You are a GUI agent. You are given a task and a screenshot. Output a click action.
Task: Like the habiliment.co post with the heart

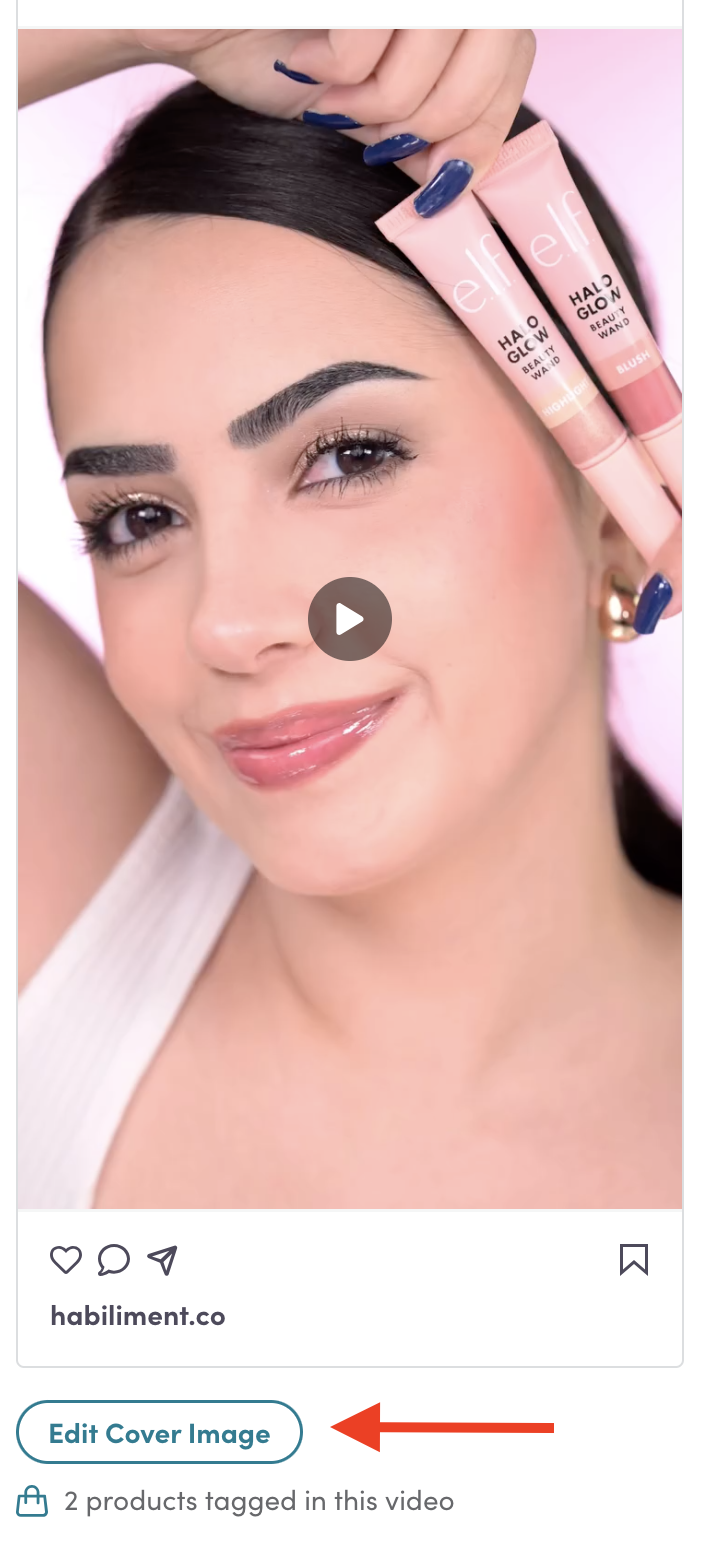(66, 1260)
